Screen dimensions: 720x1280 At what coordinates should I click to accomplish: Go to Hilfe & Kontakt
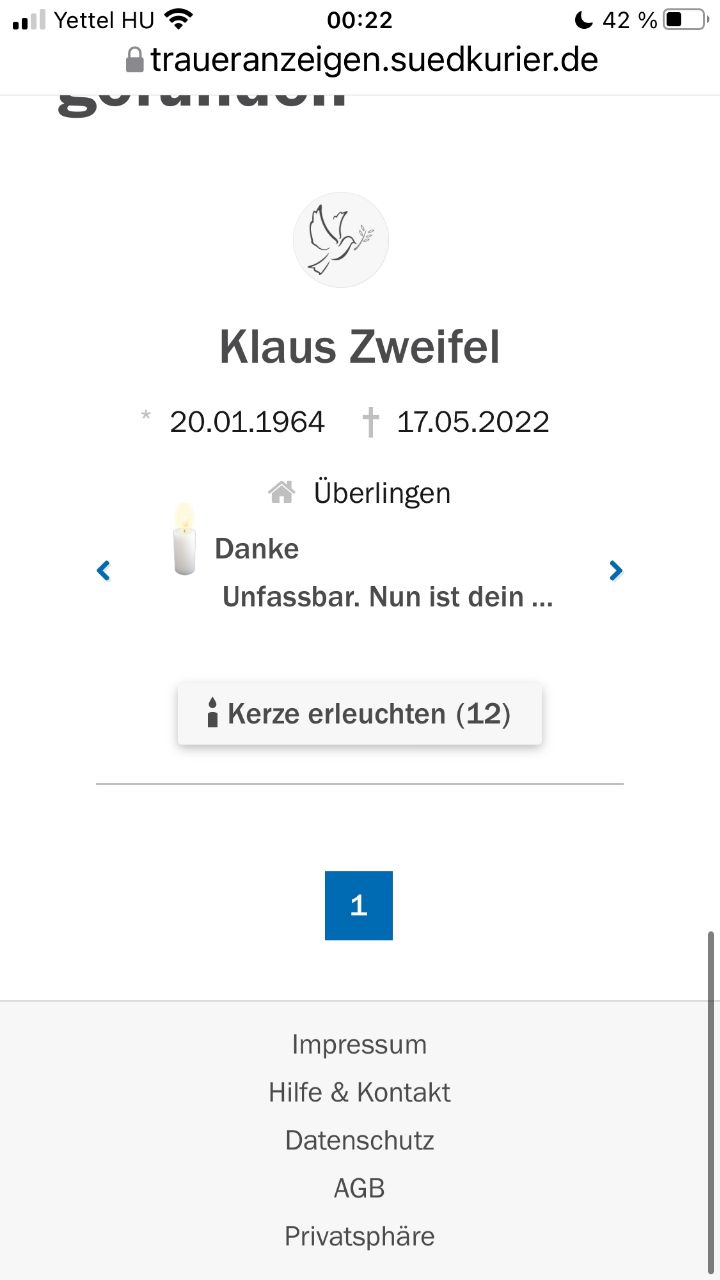click(359, 1092)
